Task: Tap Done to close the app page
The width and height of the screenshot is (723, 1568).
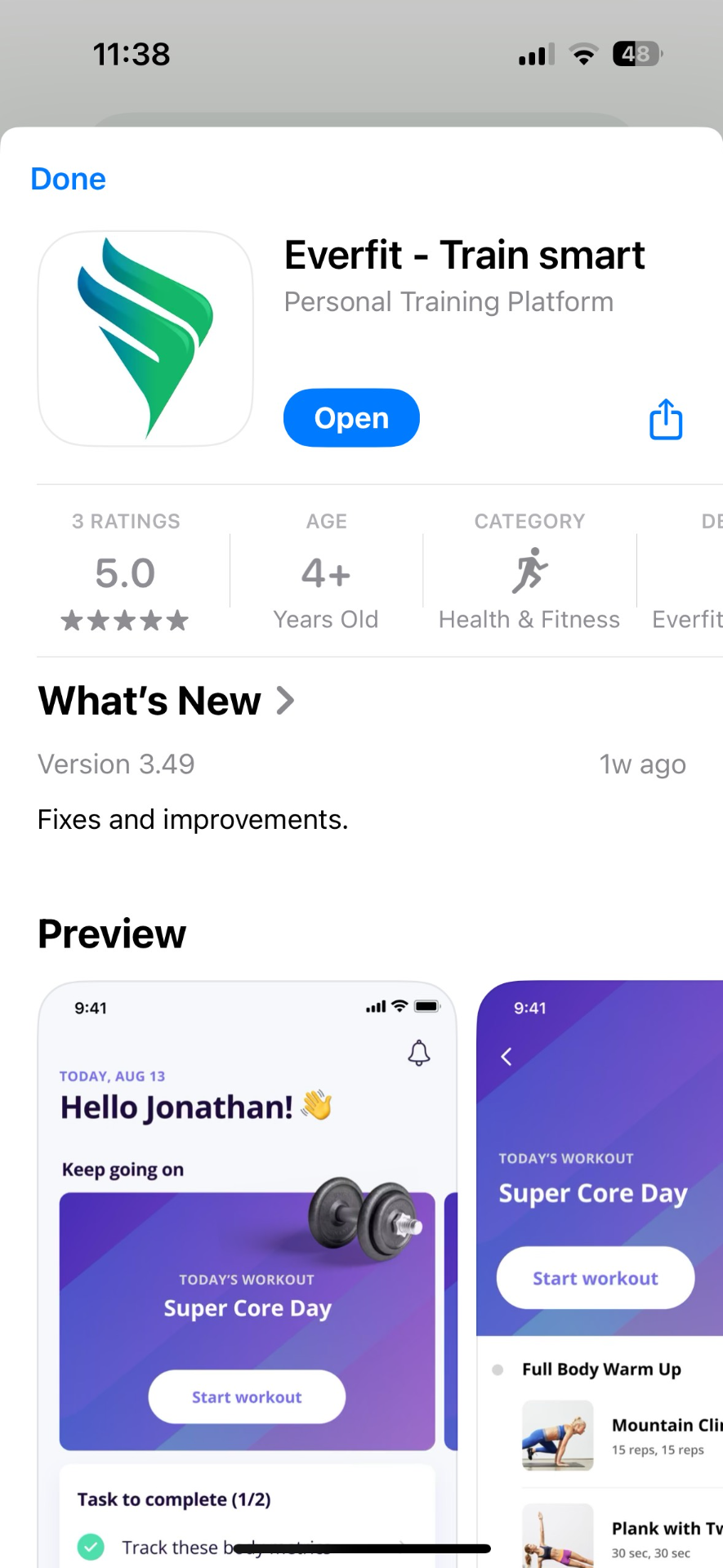Action: pyautogui.click(x=68, y=179)
